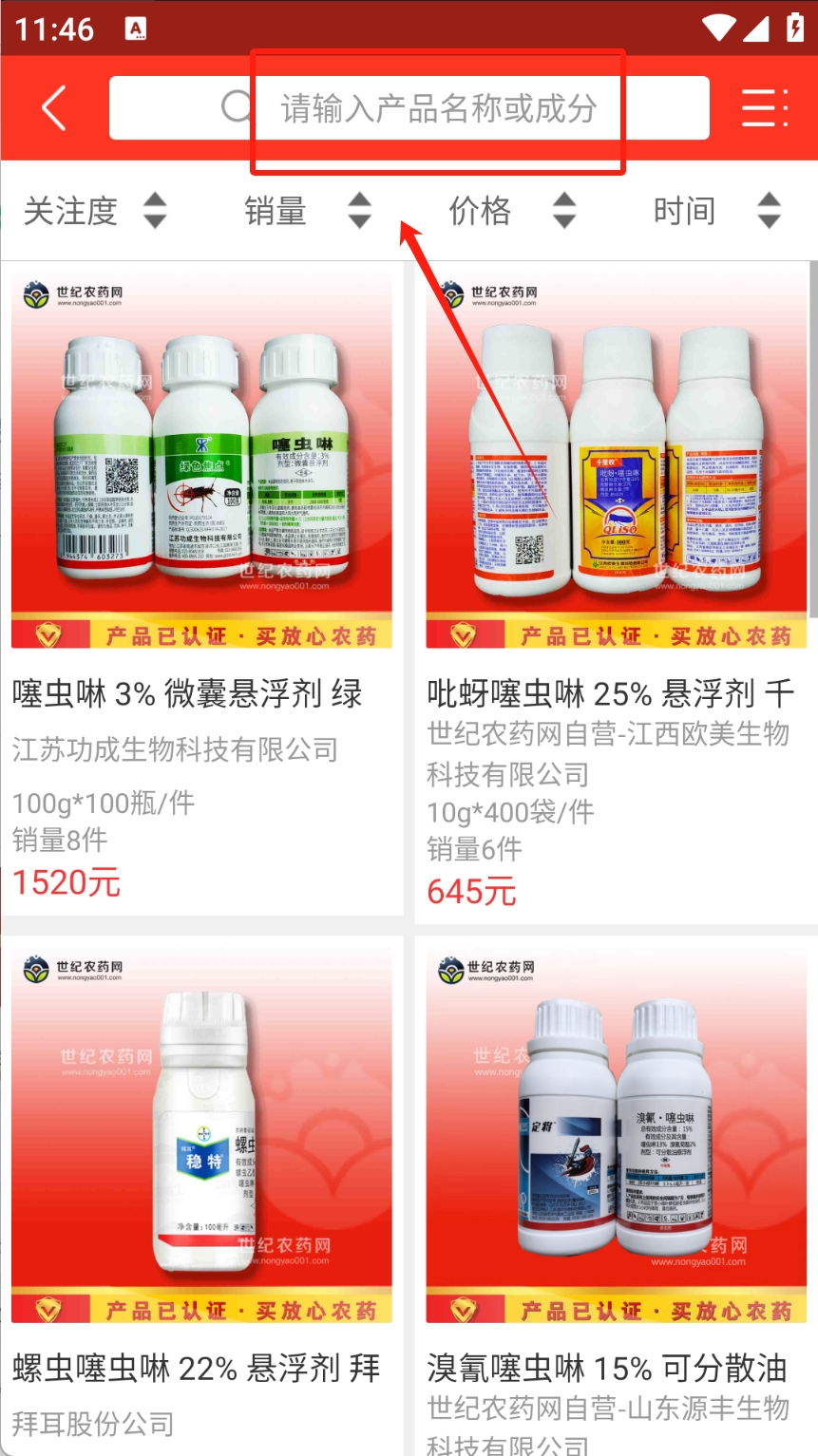The image size is (818, 1456).
Task: Sort products by 时间
Action: point(715,211)
